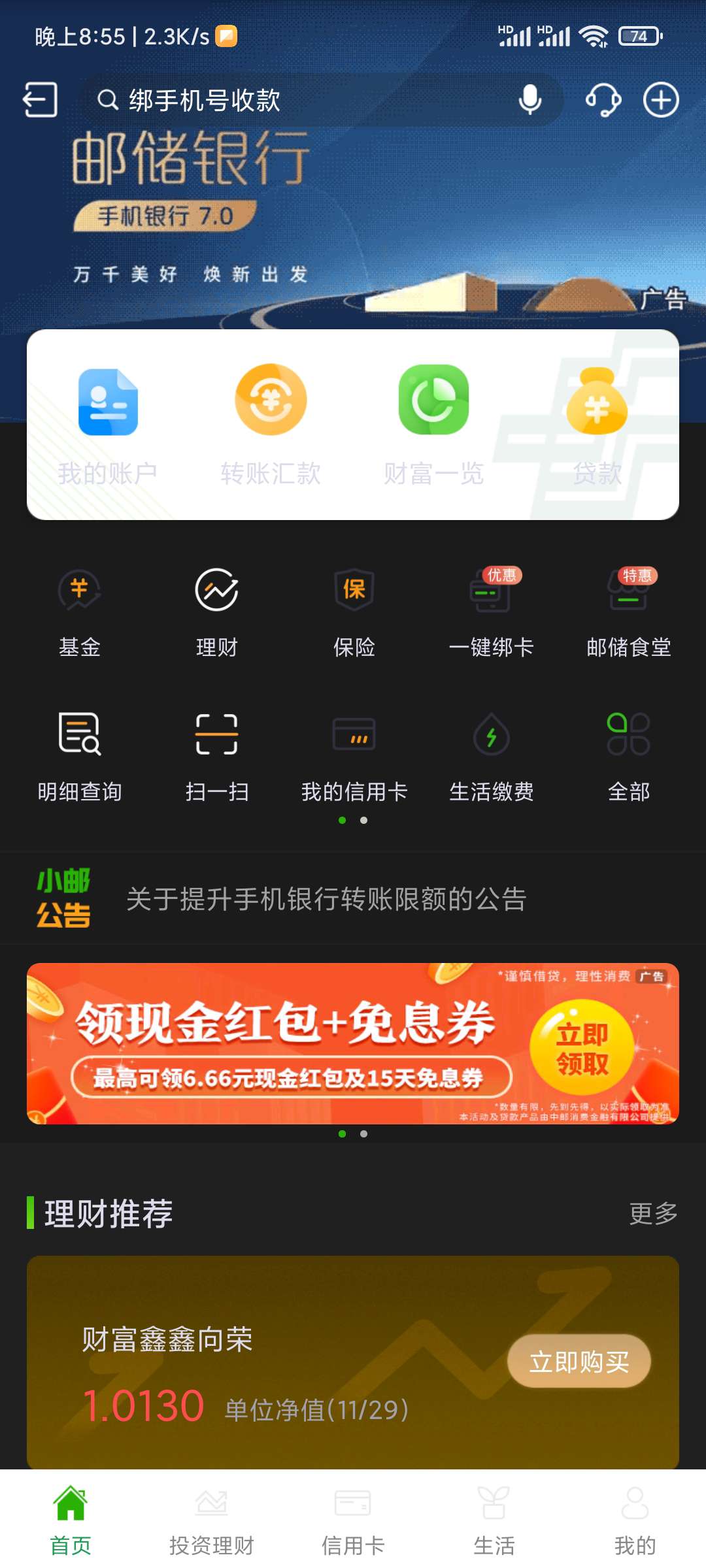The image size is (706, 1568).
Task: Open 财富一览
Action: [x=433, y=426]
